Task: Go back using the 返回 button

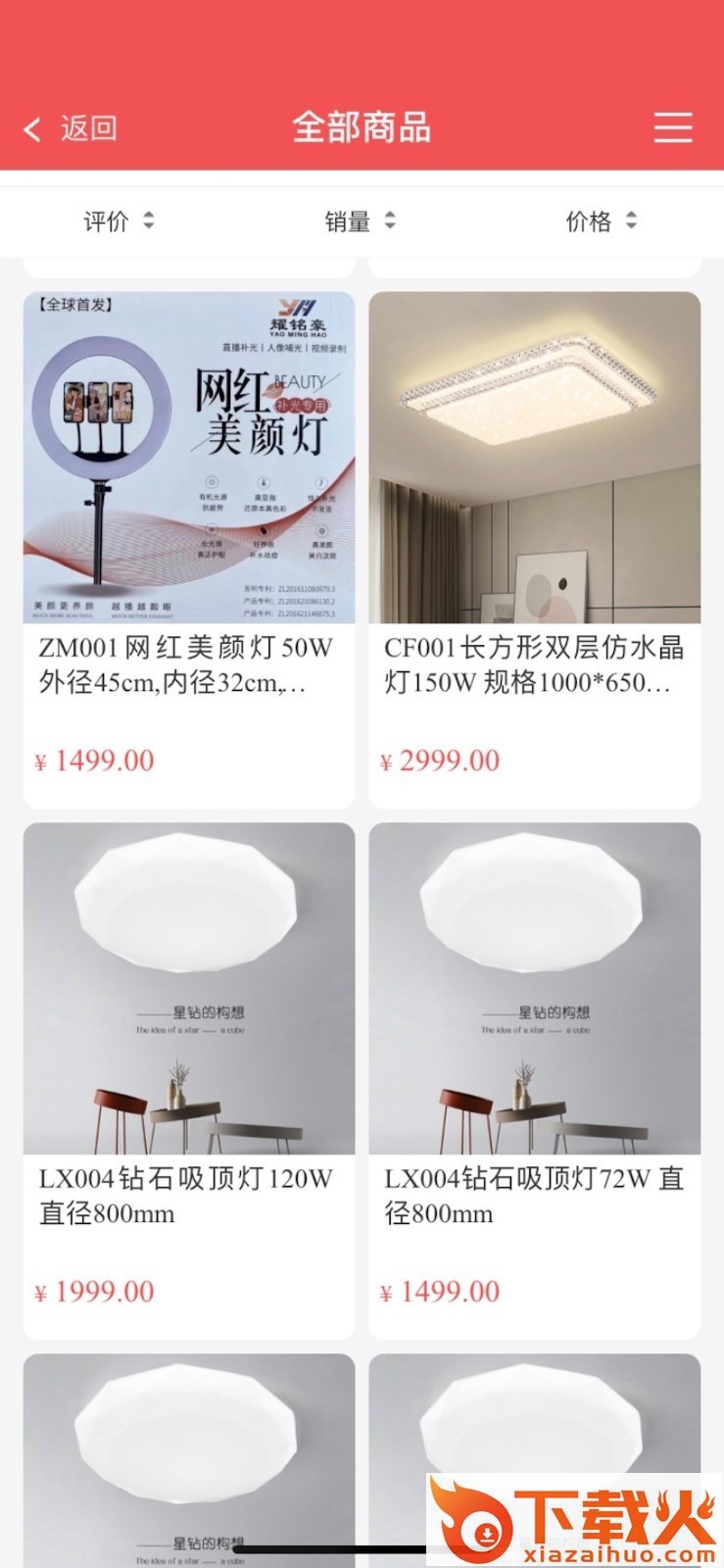Action: 71,128
